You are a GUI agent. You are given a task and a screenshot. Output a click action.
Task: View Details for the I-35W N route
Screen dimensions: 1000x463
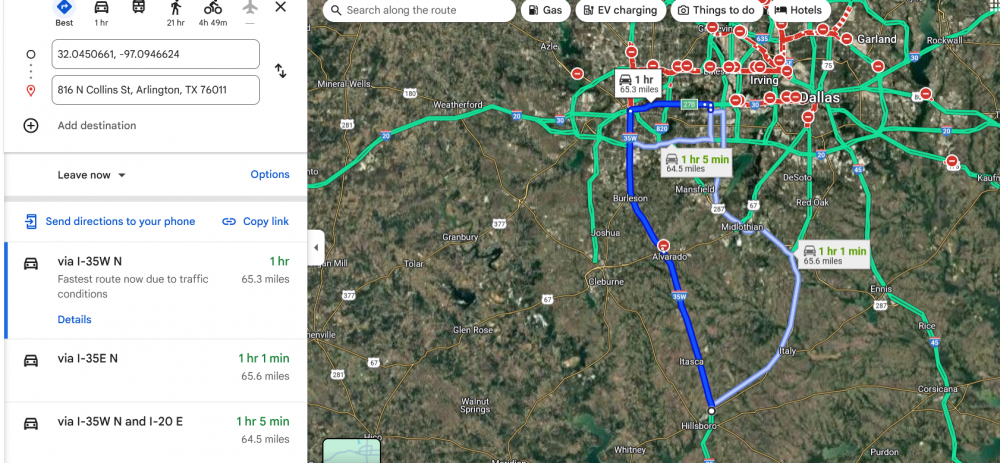tap(74, 320)
